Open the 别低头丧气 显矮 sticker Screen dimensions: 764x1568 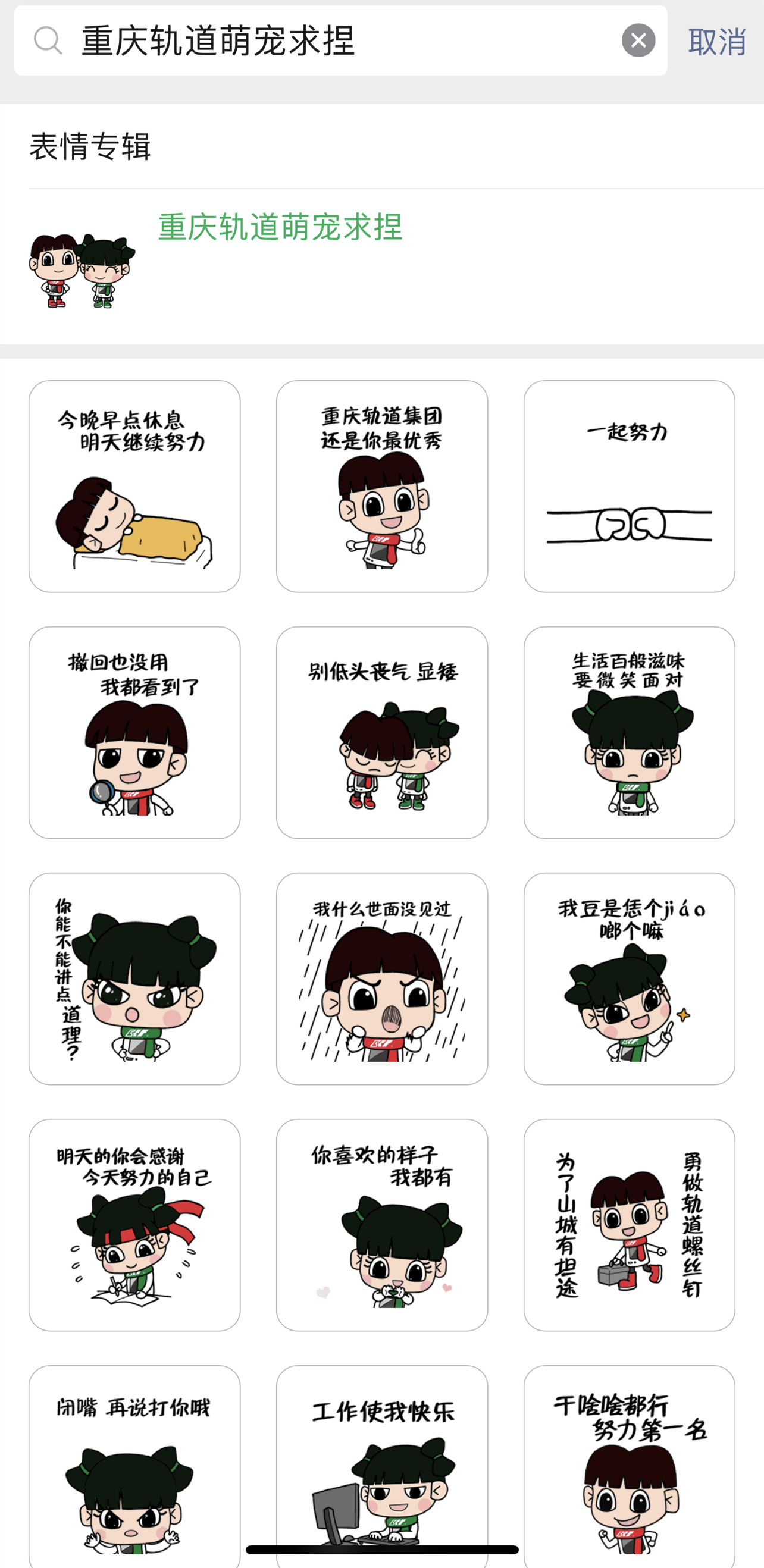coord(381,733)
